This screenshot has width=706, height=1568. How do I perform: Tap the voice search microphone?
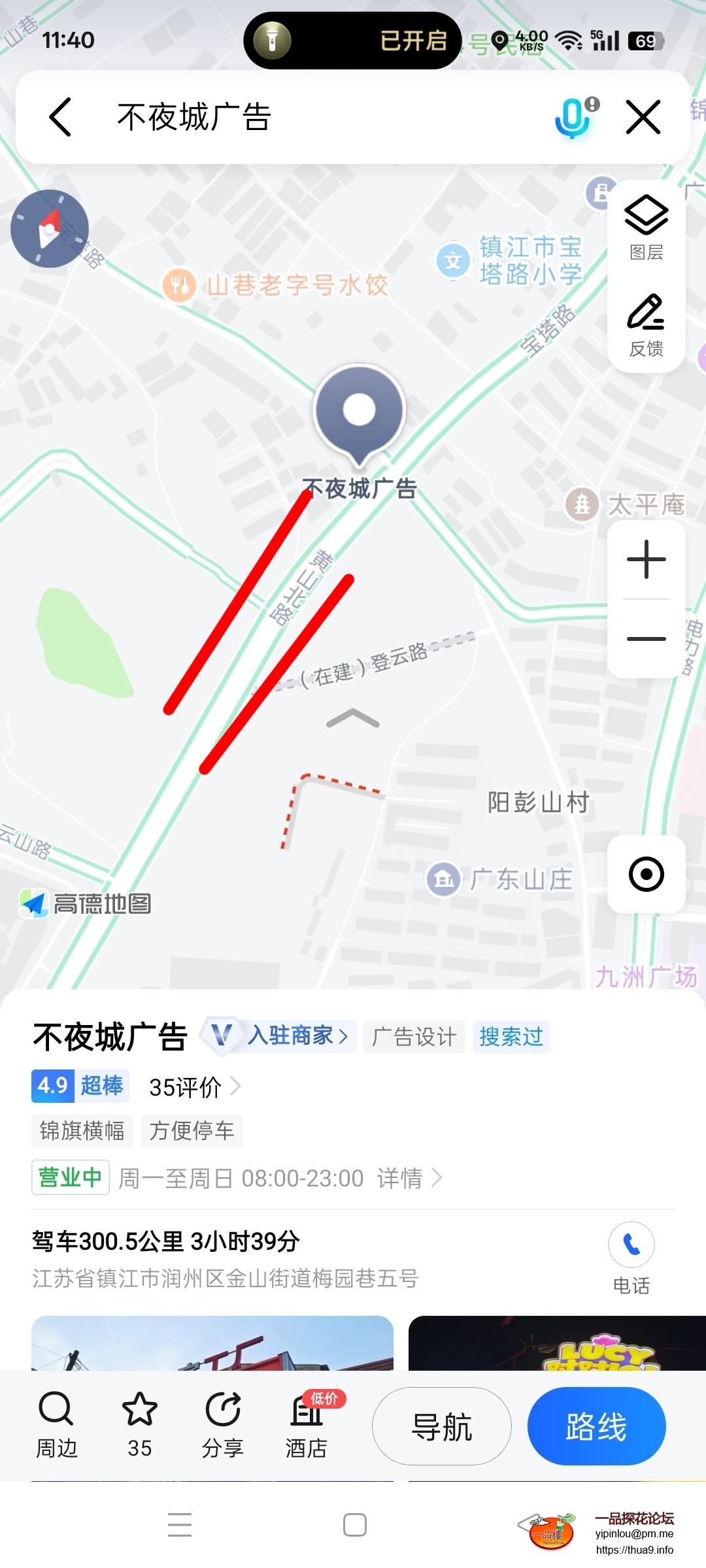(x=573, y=118)
